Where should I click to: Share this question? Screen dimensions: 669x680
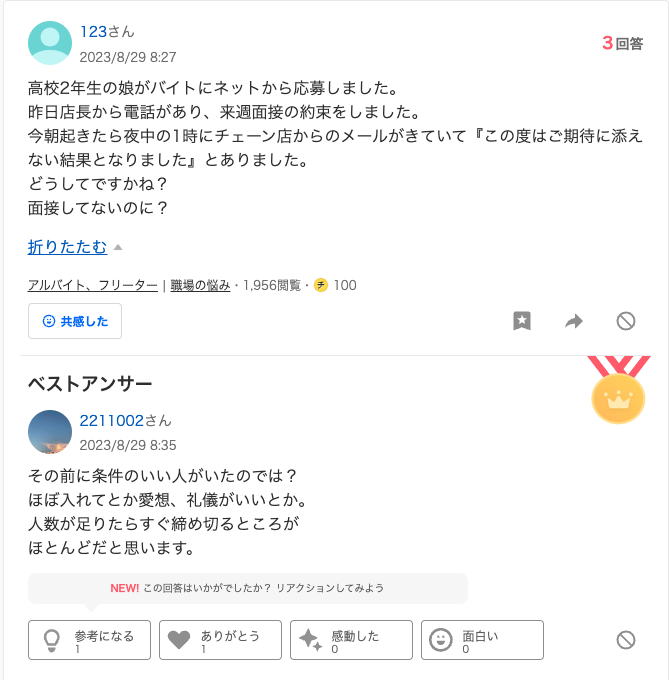[574, 321]
